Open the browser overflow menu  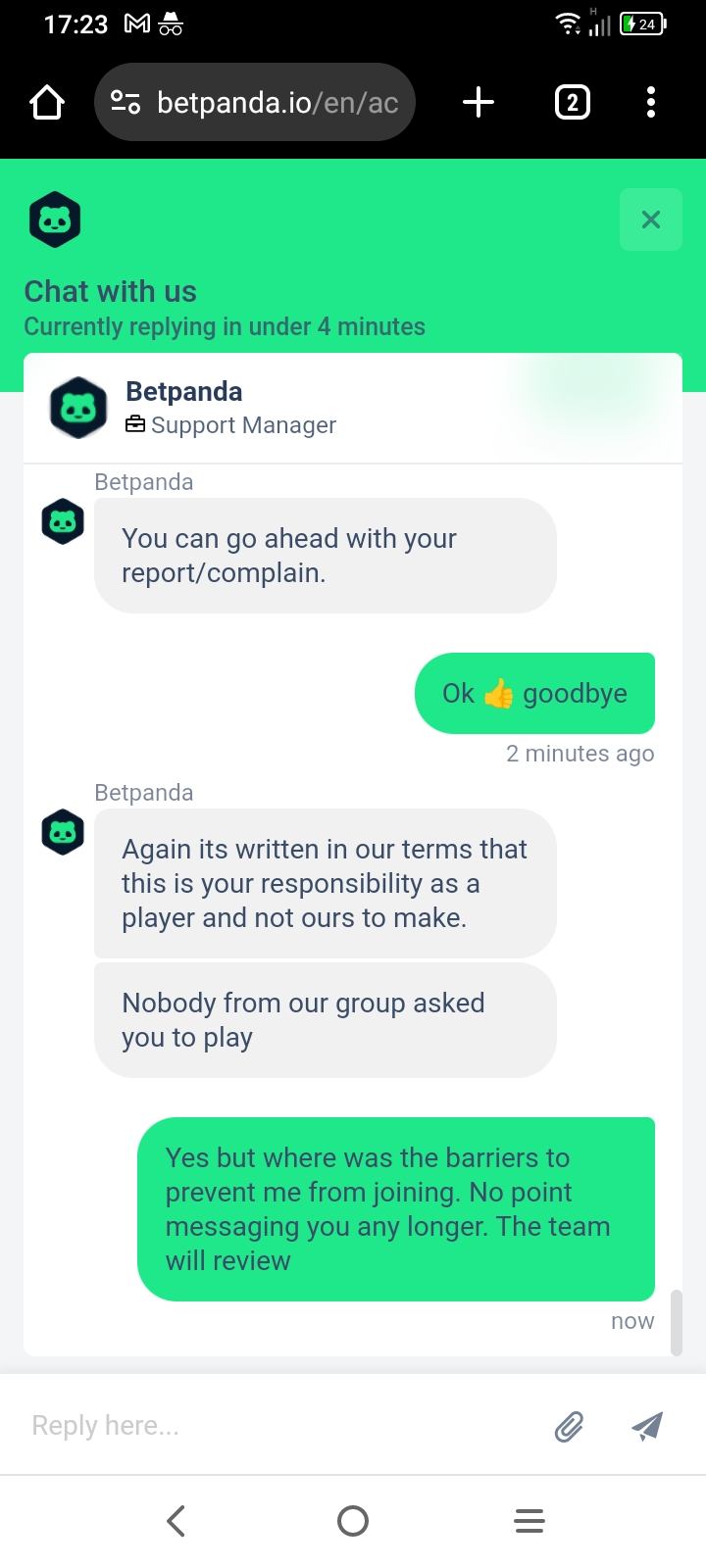(x=651, y=102)
